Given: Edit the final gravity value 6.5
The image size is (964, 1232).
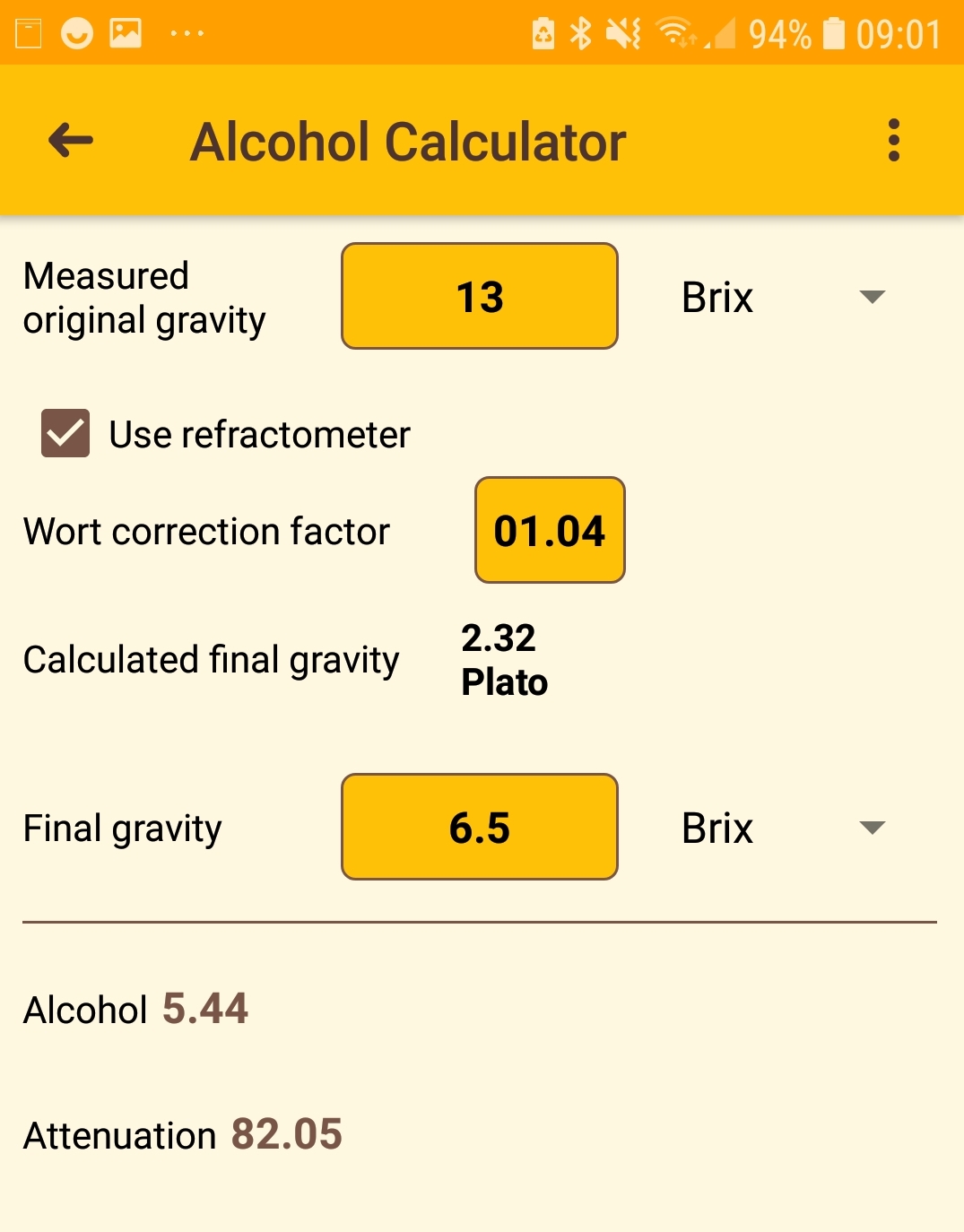Looking at the screenshot, I should point(479,827).
